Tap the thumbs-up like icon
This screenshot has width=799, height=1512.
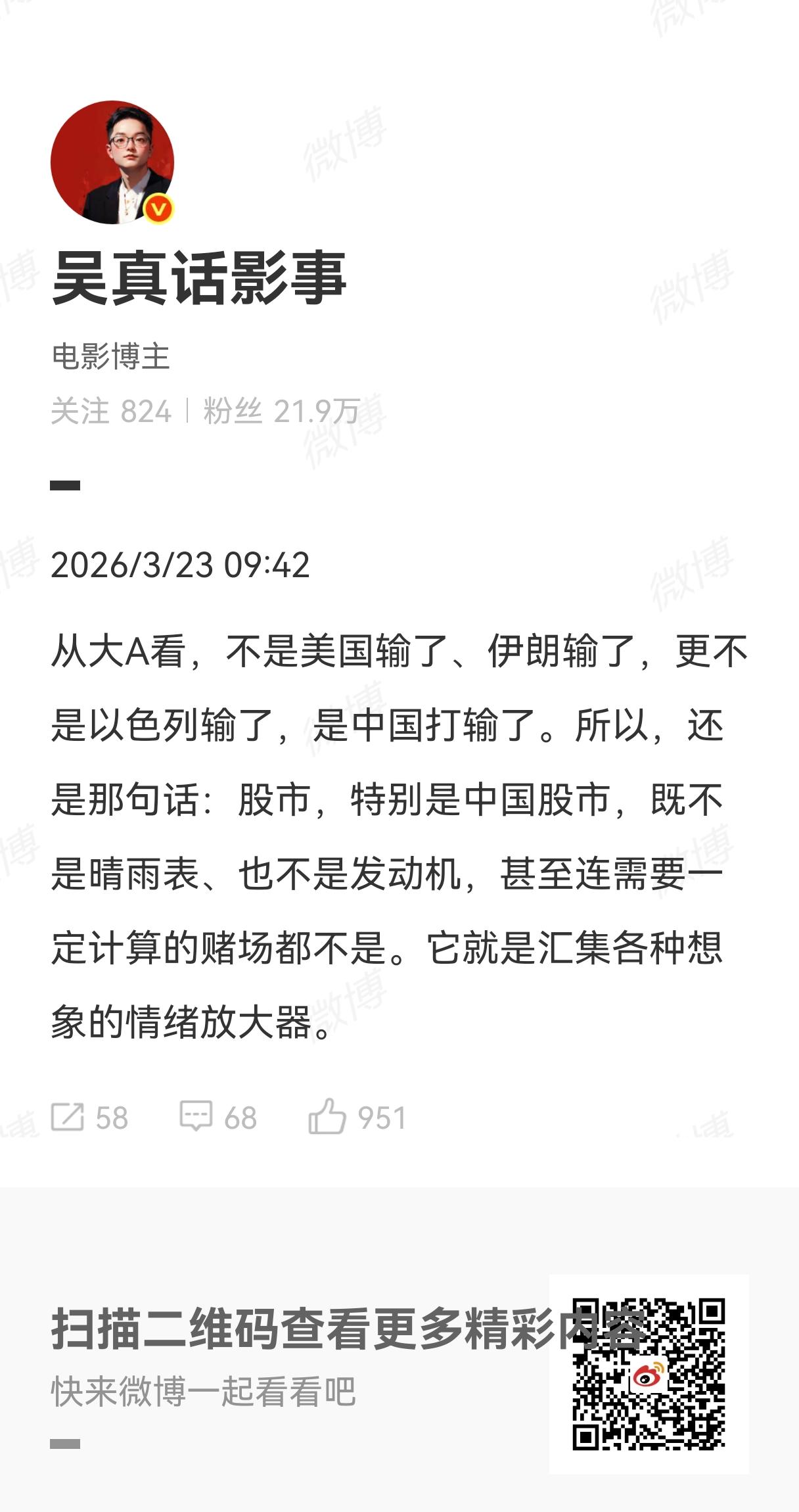(327, 1114)
